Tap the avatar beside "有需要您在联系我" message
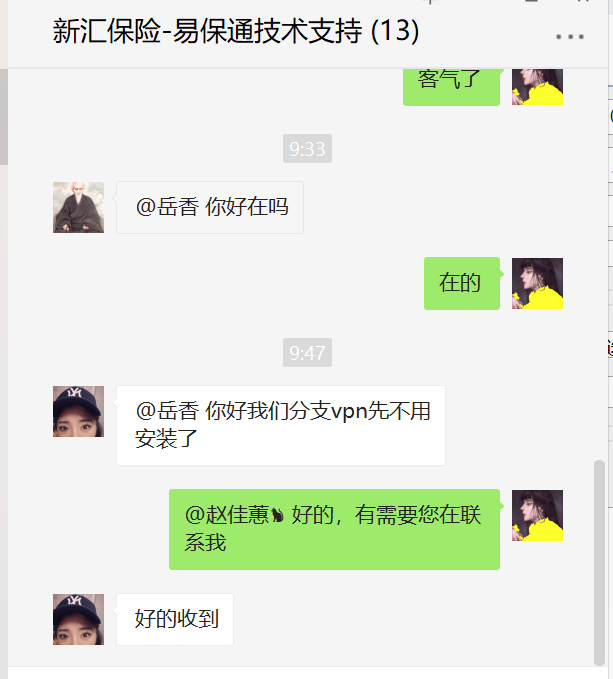The image size is (613, 679). (537, 515)
